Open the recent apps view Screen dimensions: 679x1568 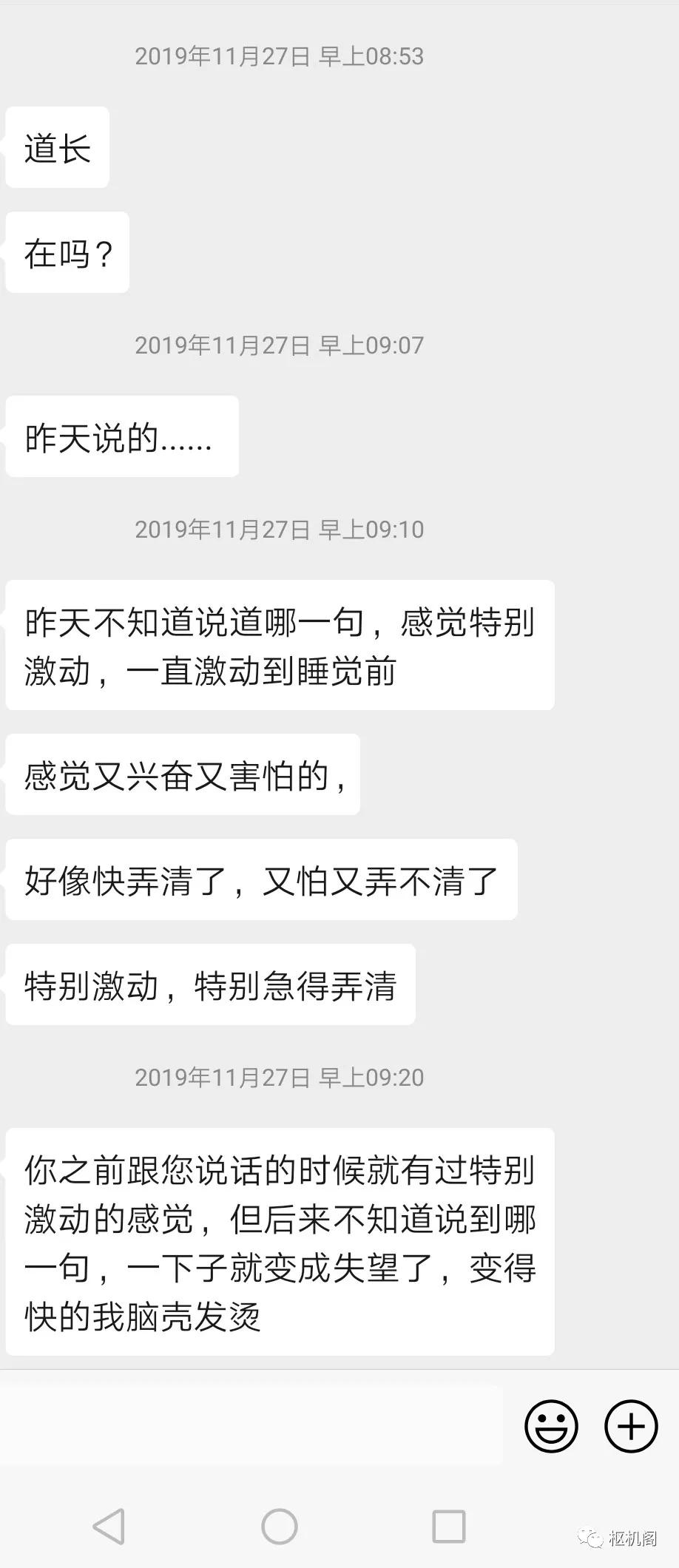[448, 1526]
